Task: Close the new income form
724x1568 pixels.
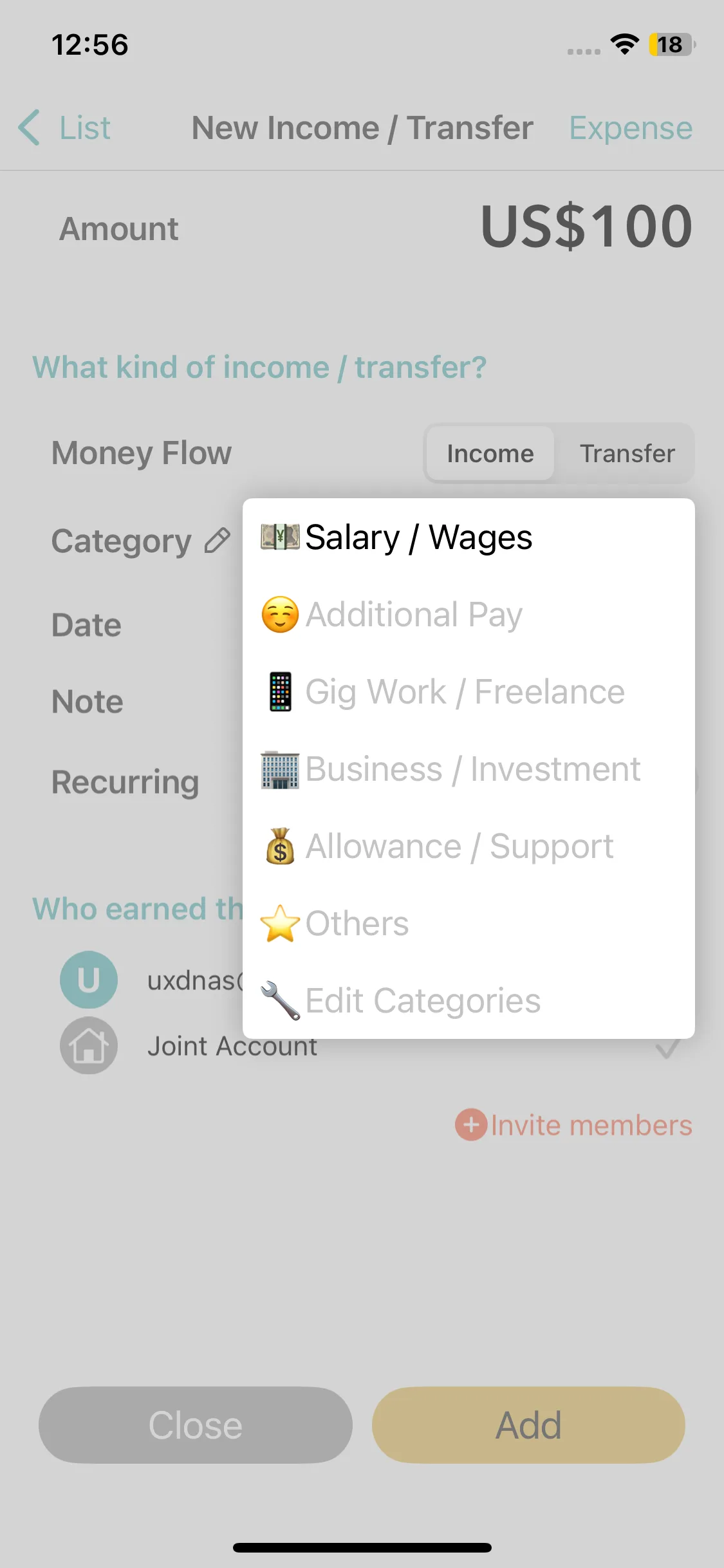Action: click(195, 1424)
